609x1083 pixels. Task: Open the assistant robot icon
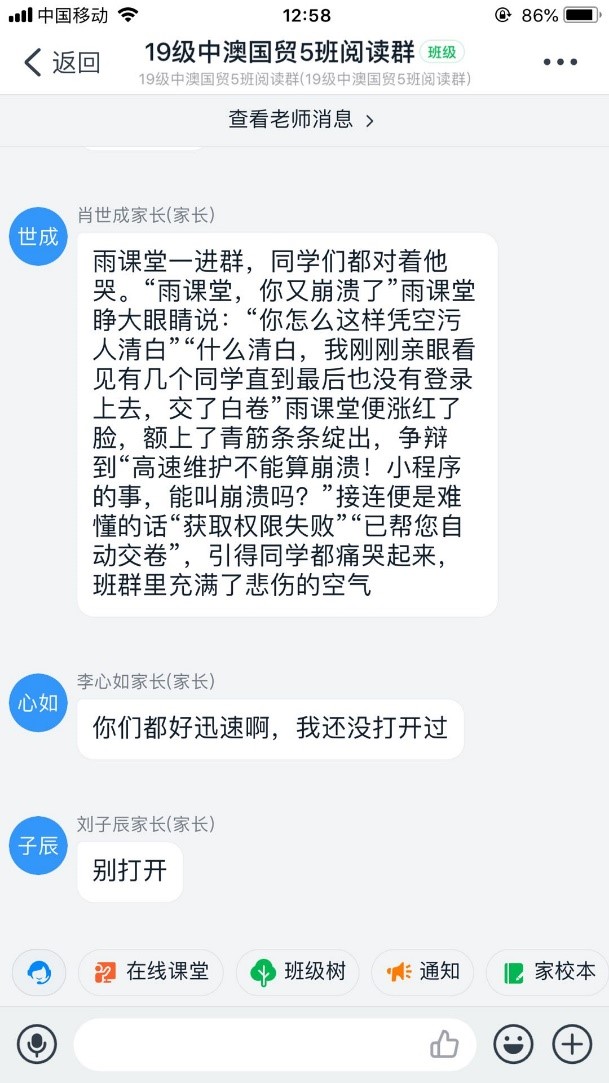(x=40, y=971)
